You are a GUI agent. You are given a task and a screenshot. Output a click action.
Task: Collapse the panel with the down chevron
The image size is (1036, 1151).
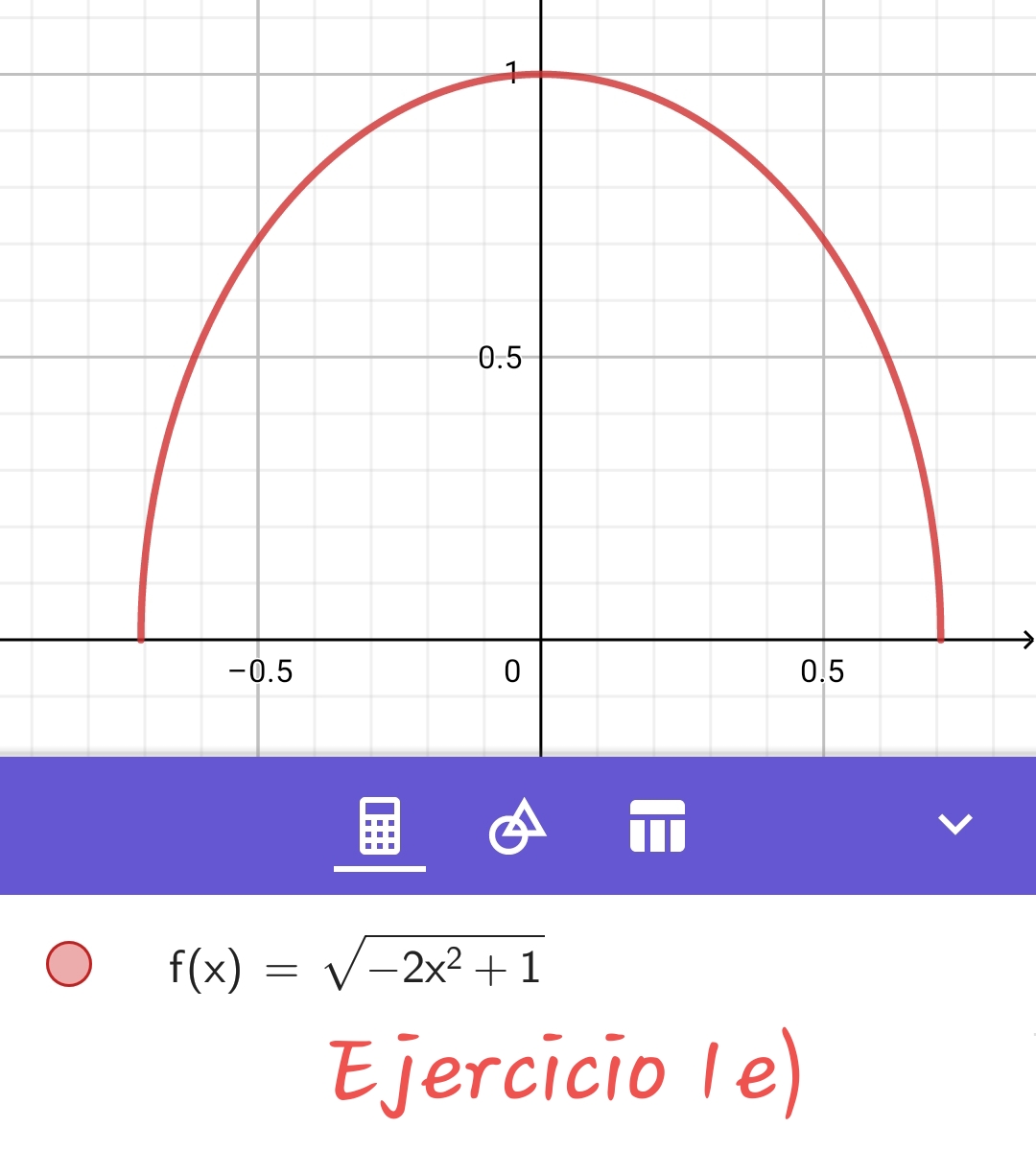(x=954, y=824)
